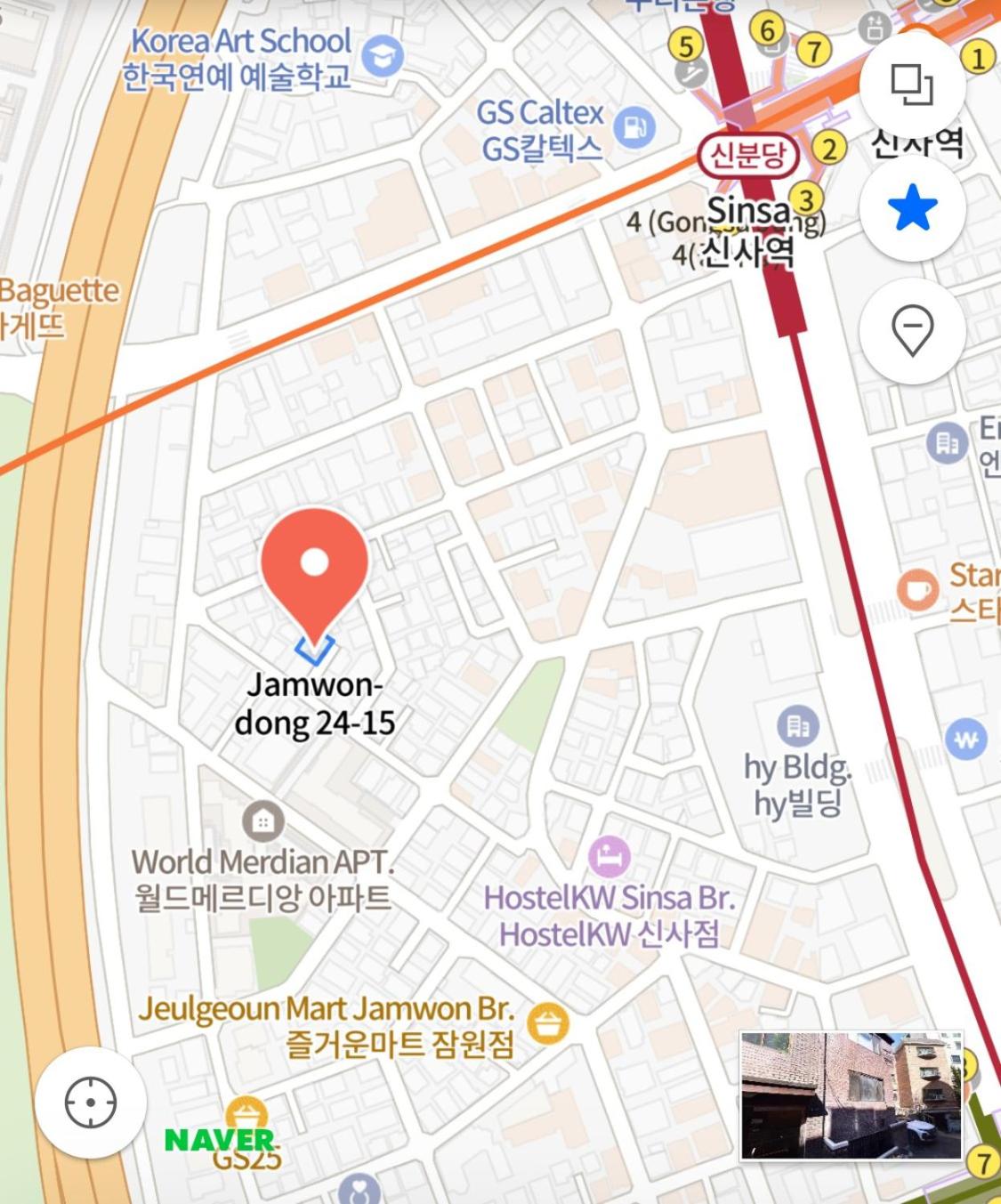This screenshot has height=1204, width=1001.
Task: Select World Merdian APT. marker
Action: pos(262,820)
